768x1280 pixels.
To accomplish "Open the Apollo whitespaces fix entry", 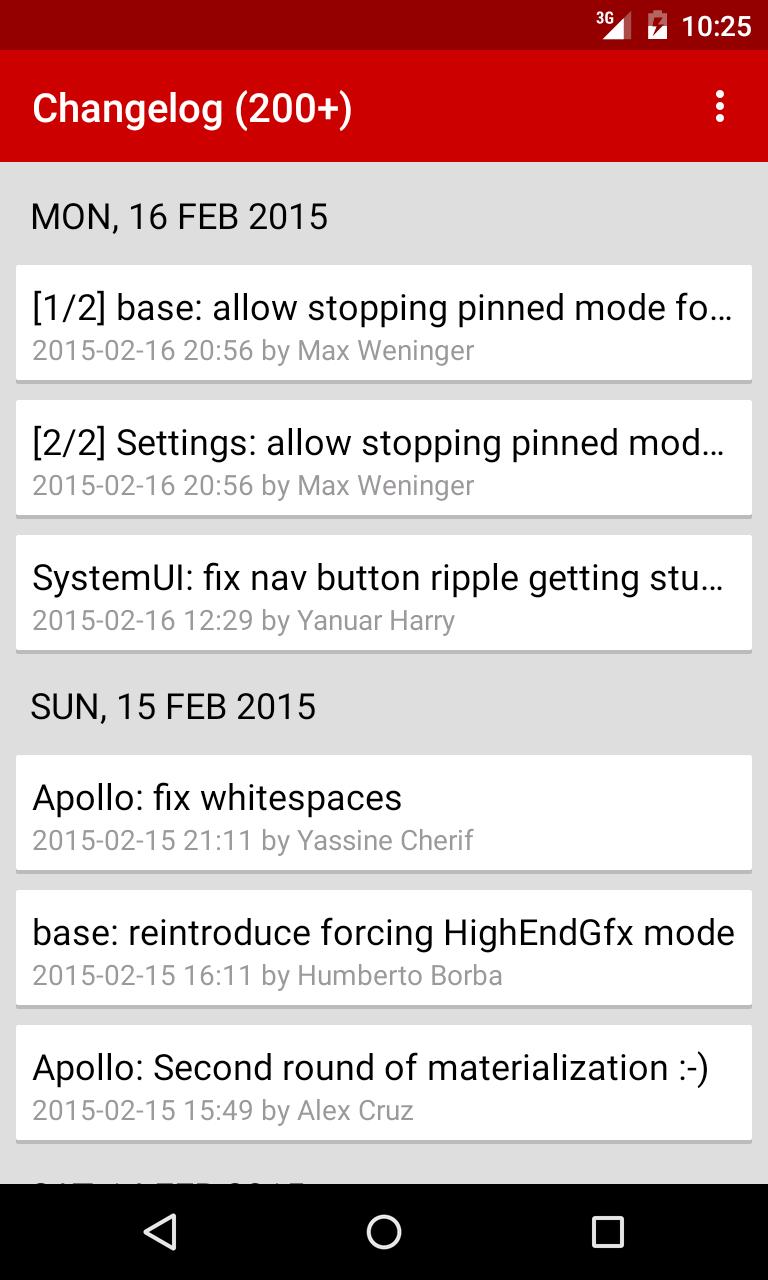I will click(384, 812).
